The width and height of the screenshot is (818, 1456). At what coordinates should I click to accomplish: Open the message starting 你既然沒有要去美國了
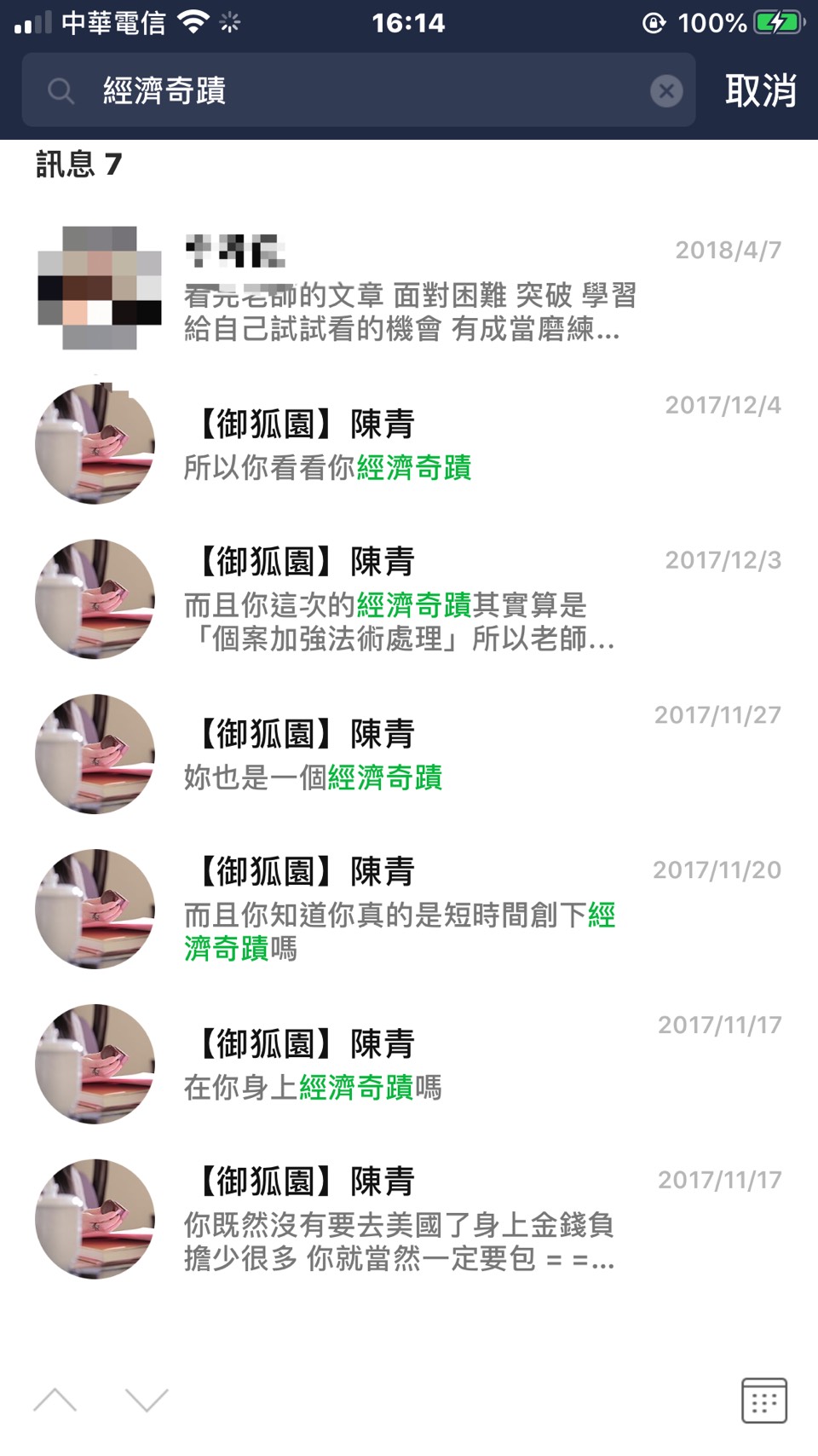pyautogui.click(x=409, y=1219)
